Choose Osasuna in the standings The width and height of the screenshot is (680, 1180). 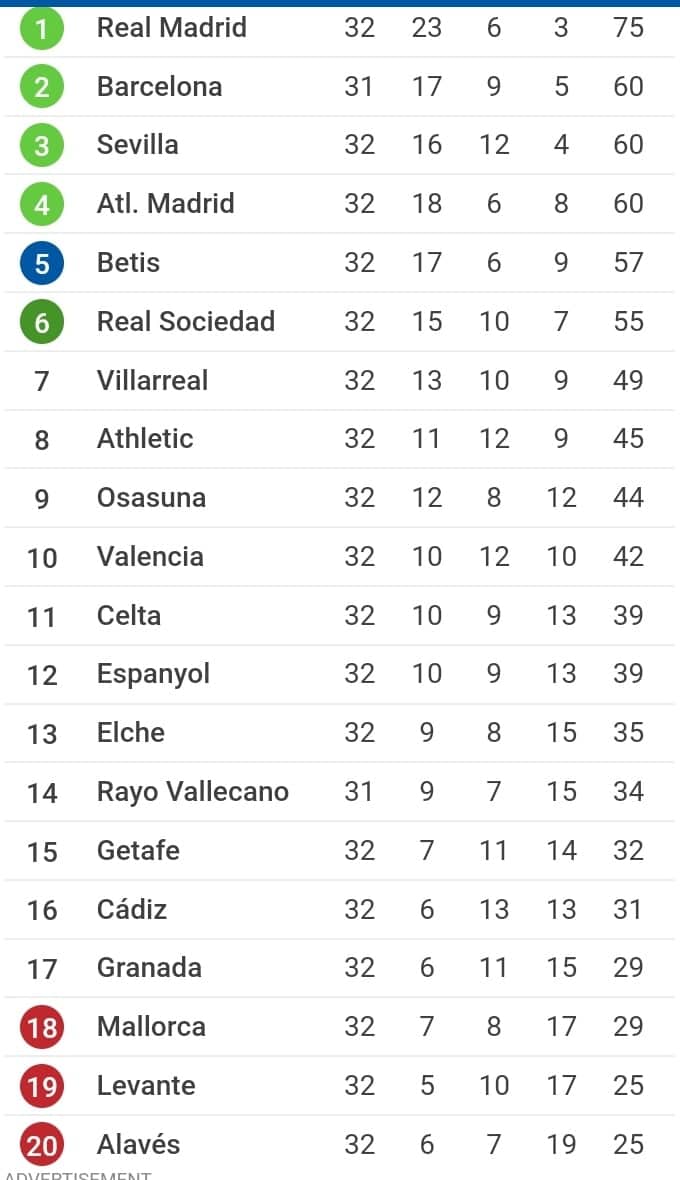pyautogui.click(x=339, y=497)
